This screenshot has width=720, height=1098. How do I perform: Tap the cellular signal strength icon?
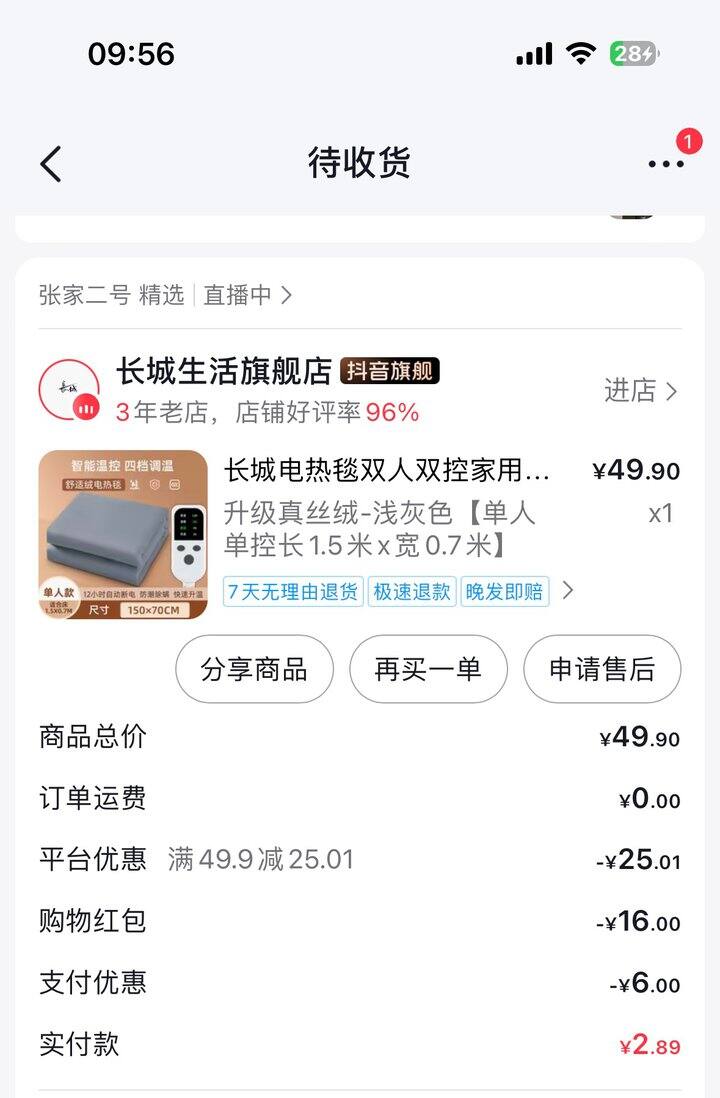pyautogui.click(x=532, y=53)
